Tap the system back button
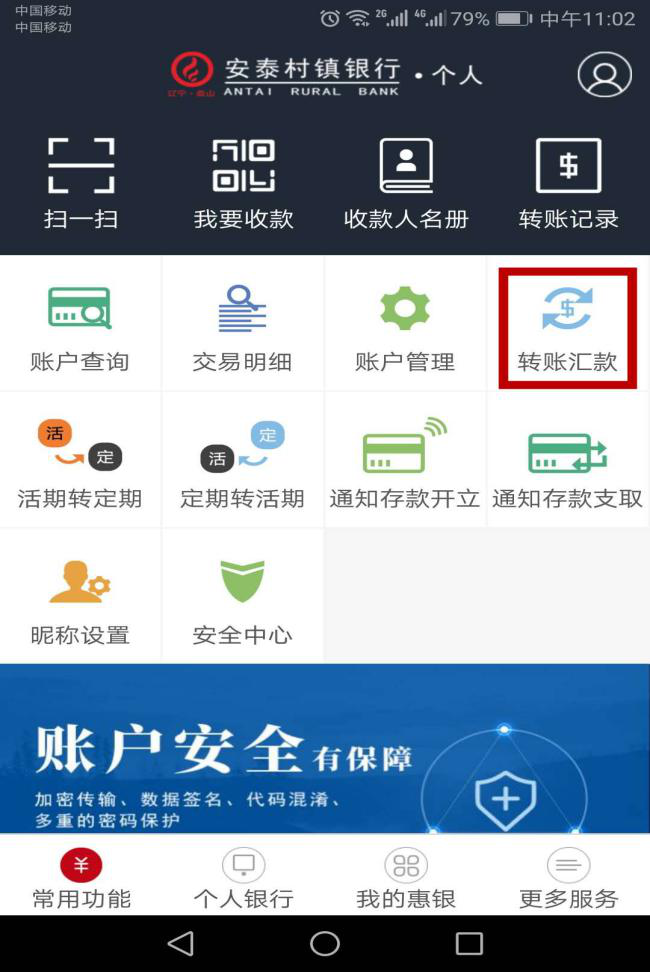 [x=181, y=943]
